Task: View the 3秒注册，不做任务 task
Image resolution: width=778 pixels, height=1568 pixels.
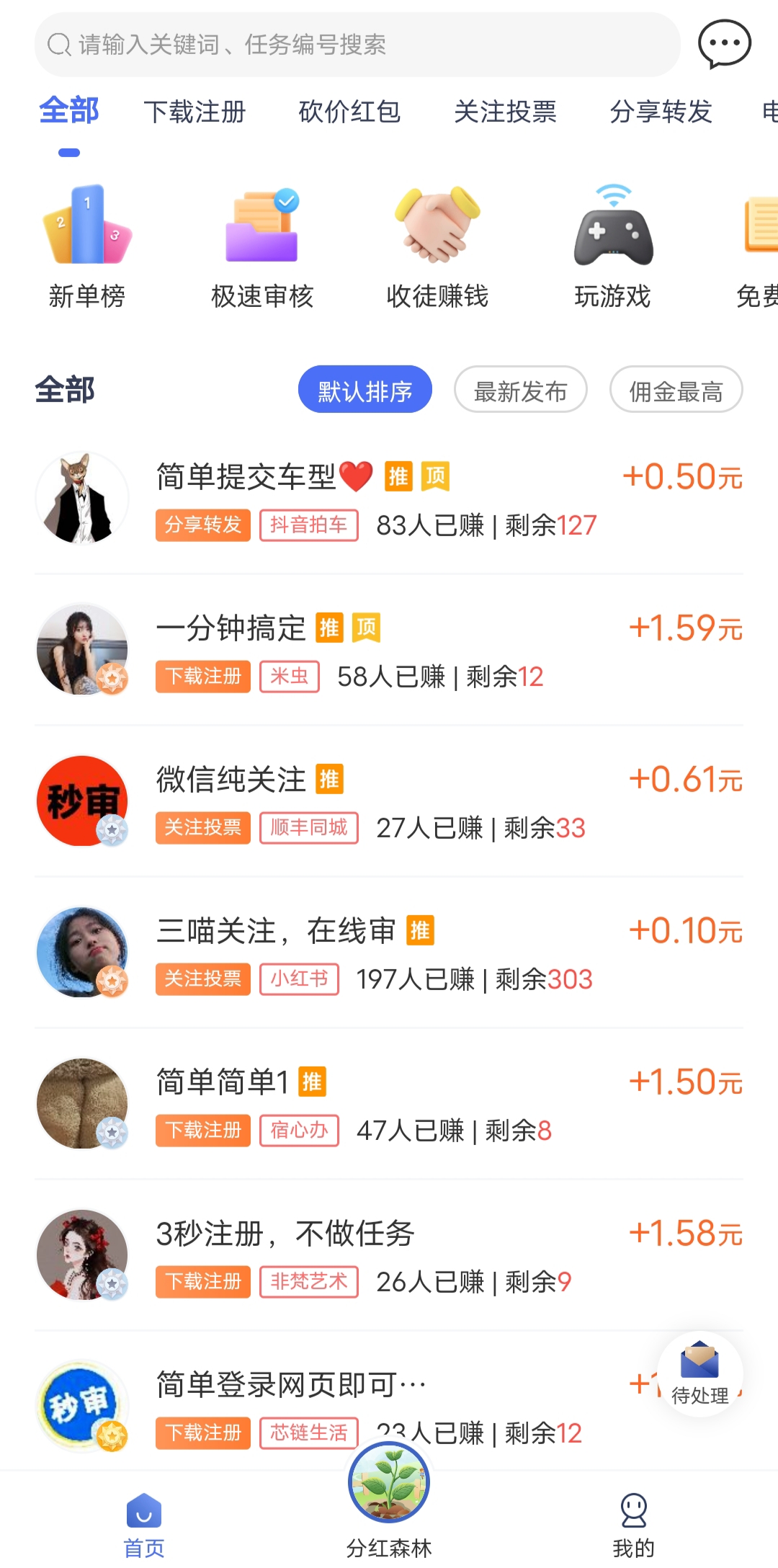Action: point(389,1255)
